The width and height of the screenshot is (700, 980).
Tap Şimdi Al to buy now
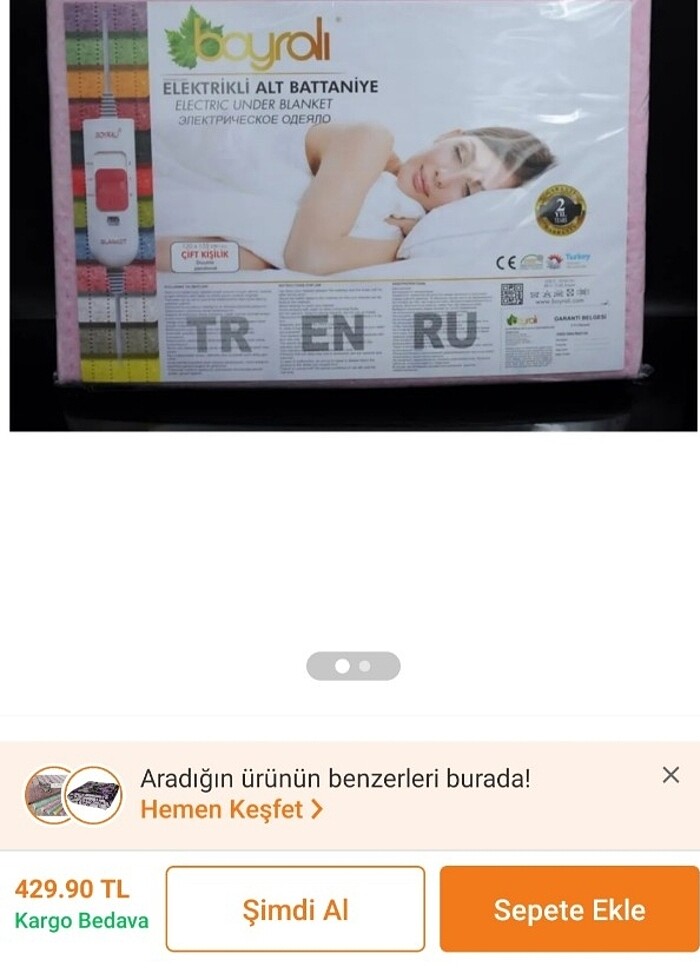pos(295,909)
